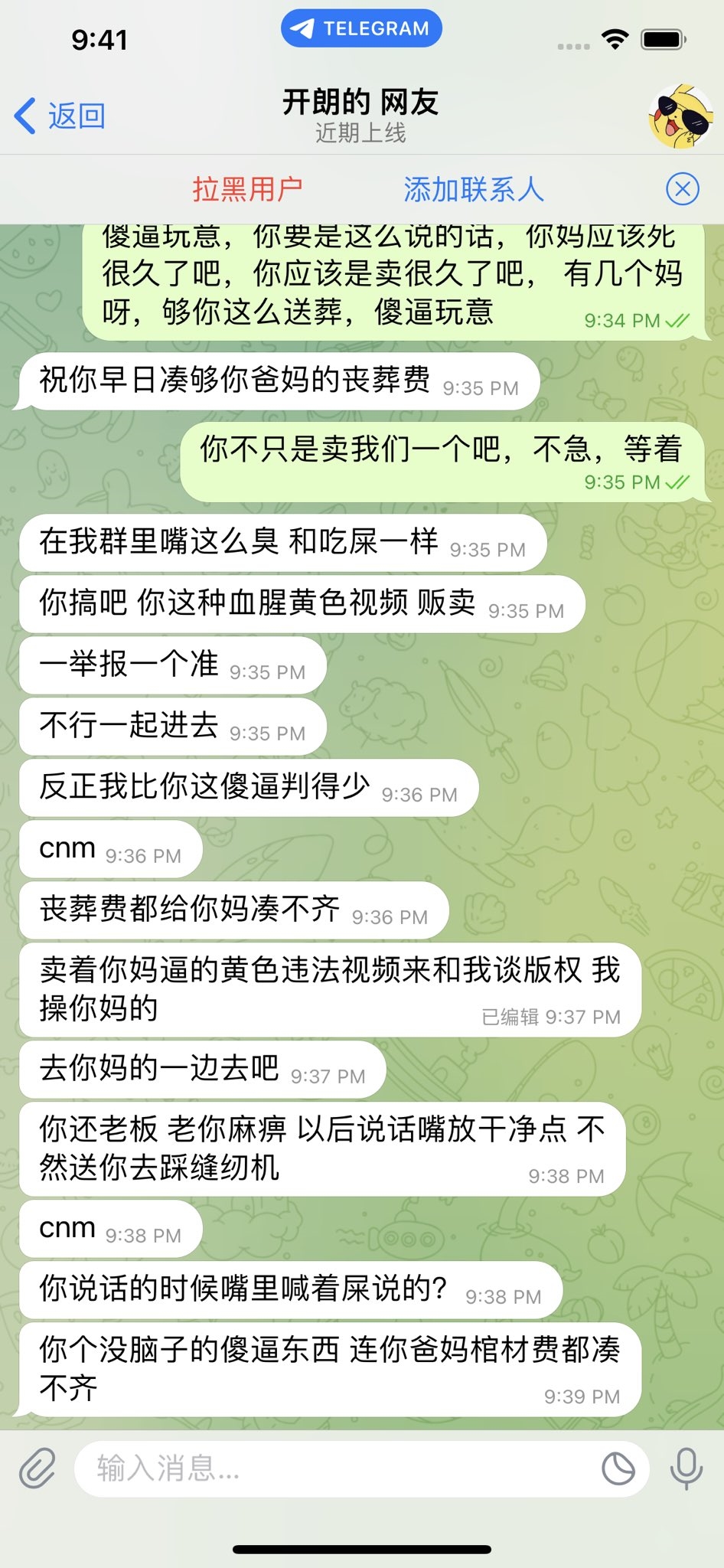Return to Telegram via the top pill

[361, 28]
